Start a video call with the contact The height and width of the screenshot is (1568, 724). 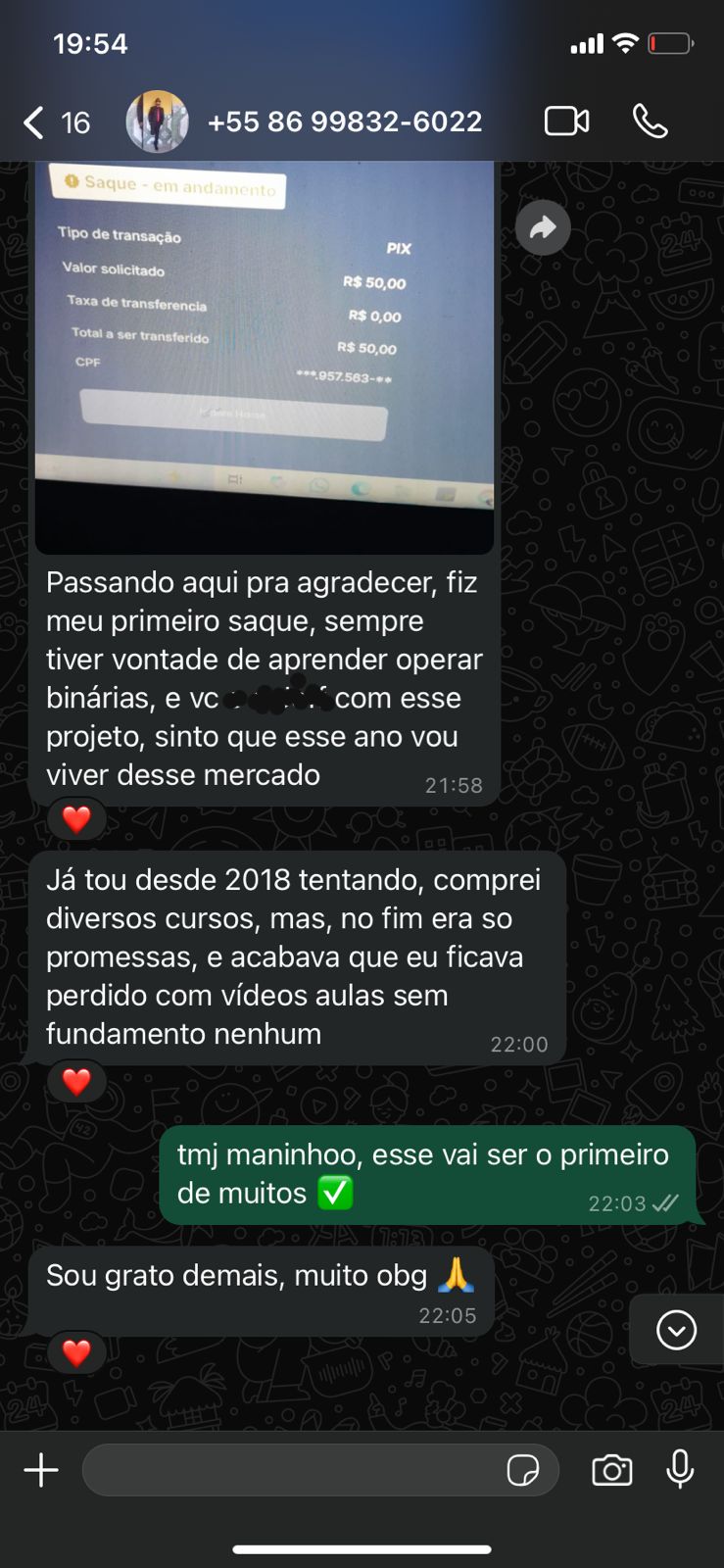[x=565, y=121]
